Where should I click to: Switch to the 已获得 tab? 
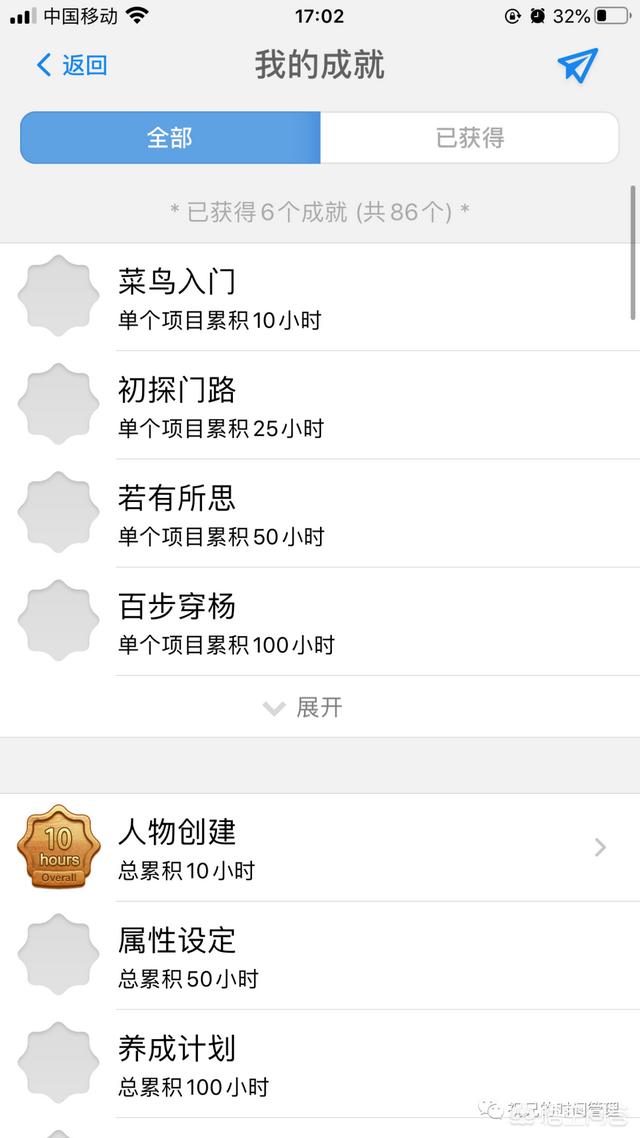(469, 137)
